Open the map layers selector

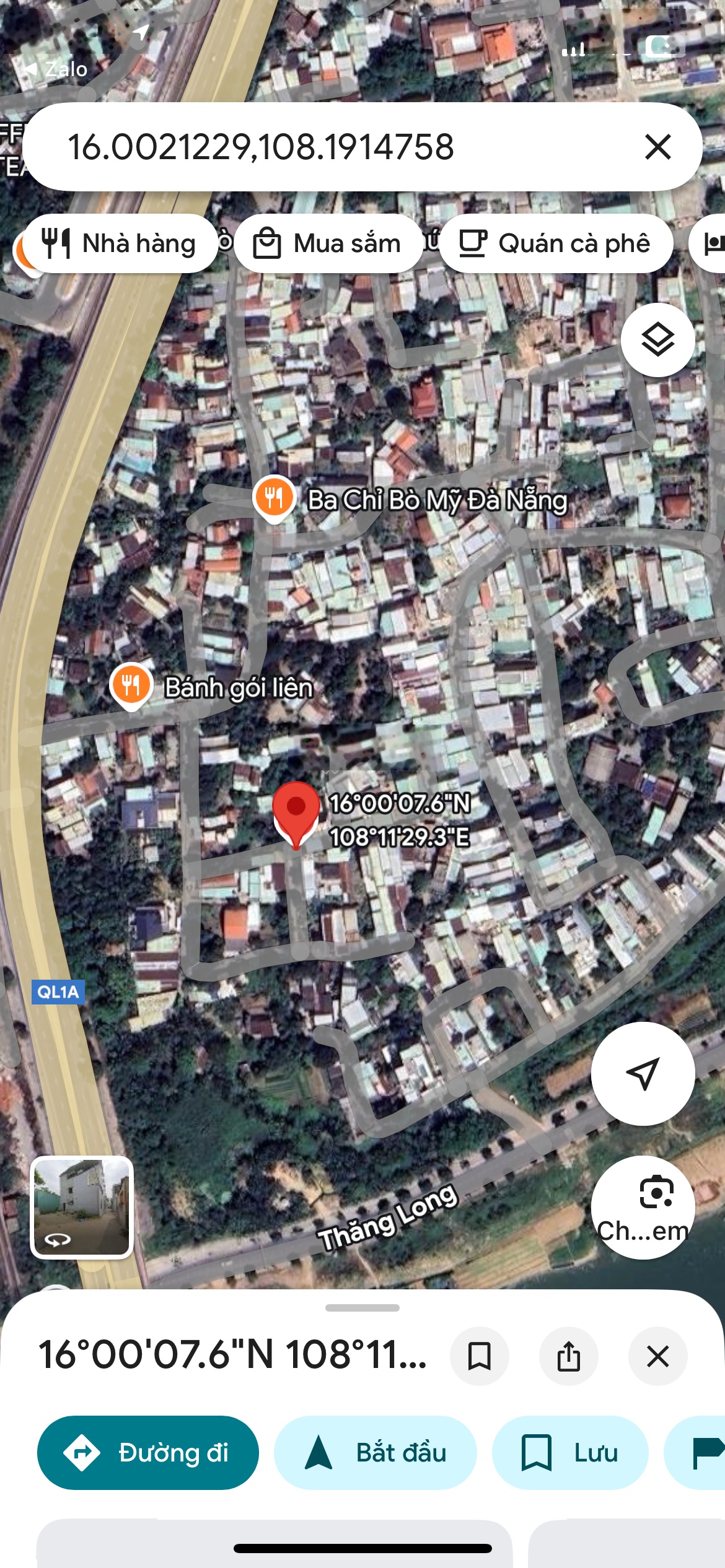point(657,340)
